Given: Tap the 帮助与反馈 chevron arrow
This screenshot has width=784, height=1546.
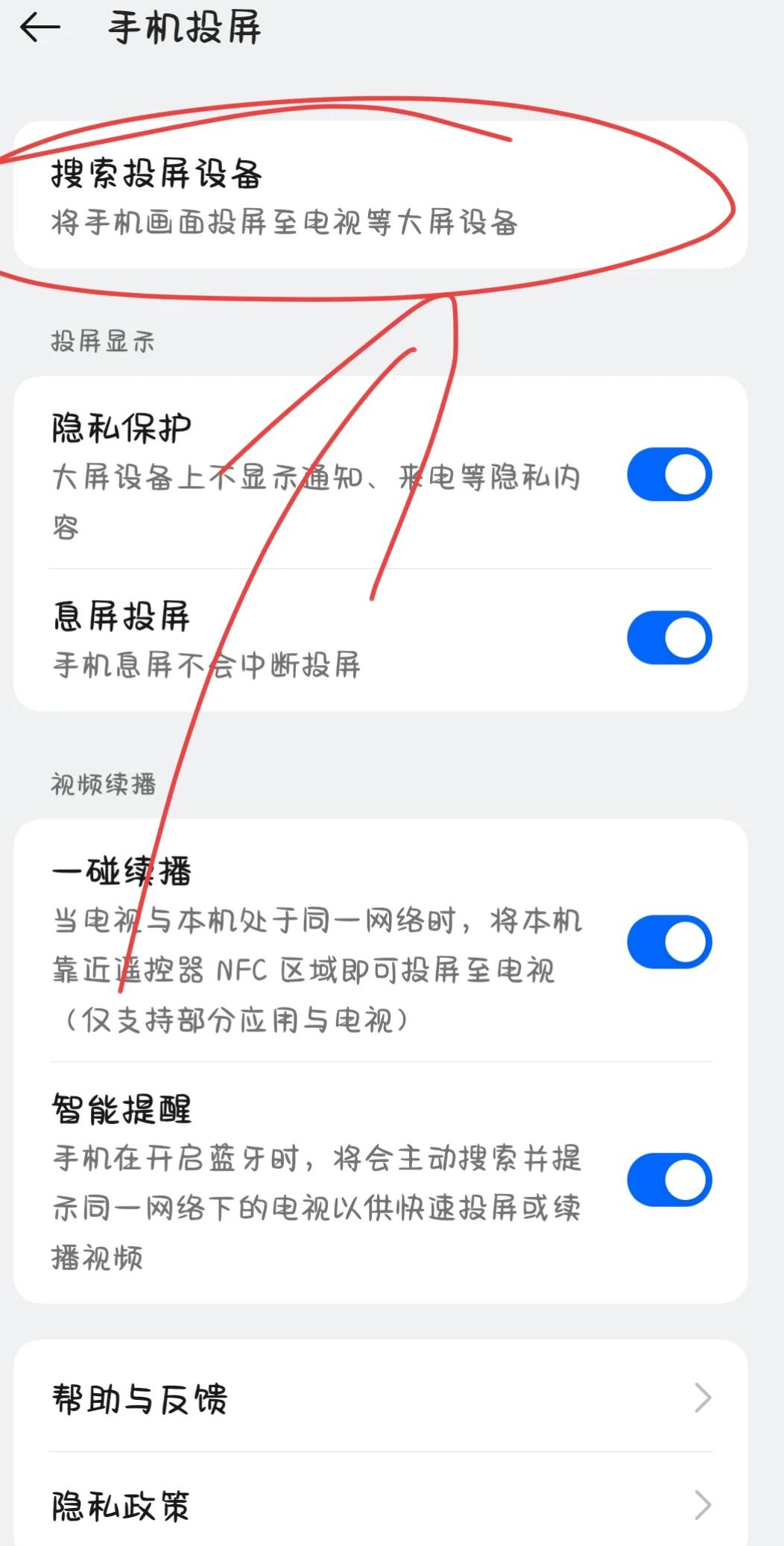Looking at the screenshot, I should point(701,1398).
